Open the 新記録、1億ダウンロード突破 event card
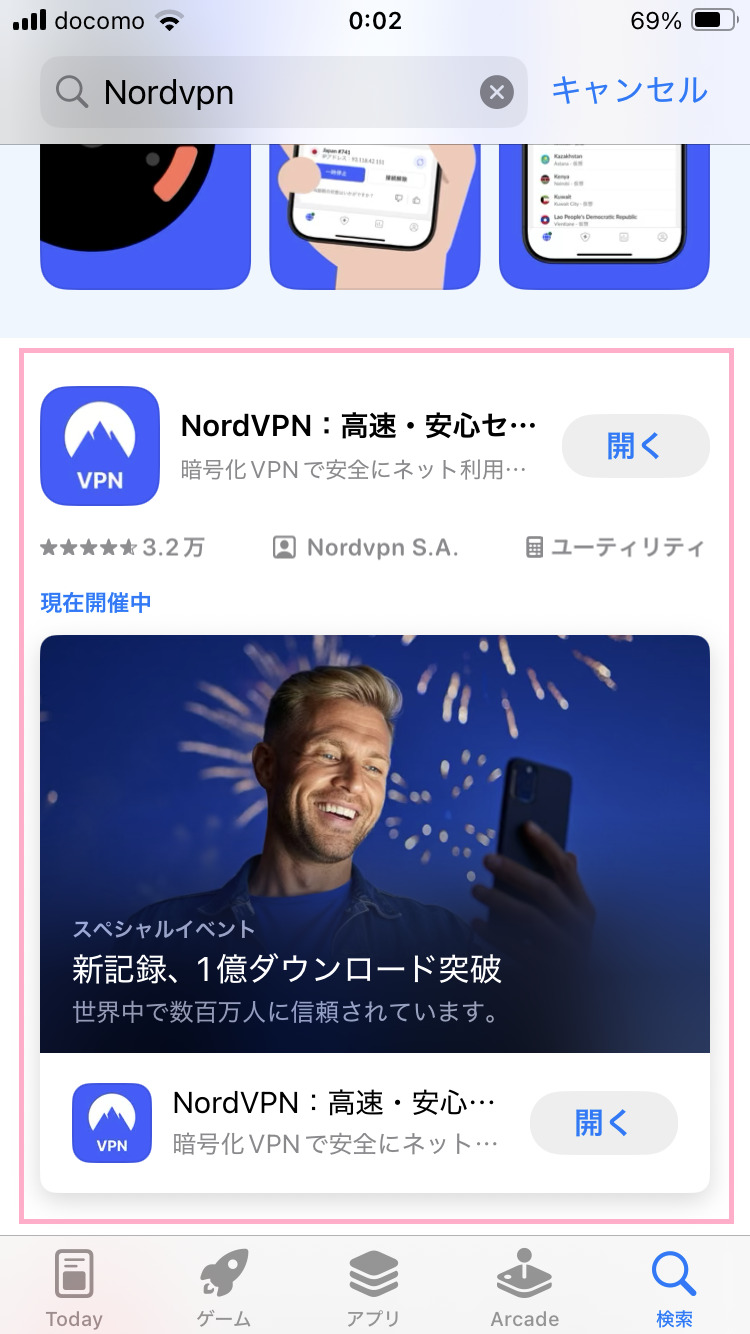 pos(375,845)
